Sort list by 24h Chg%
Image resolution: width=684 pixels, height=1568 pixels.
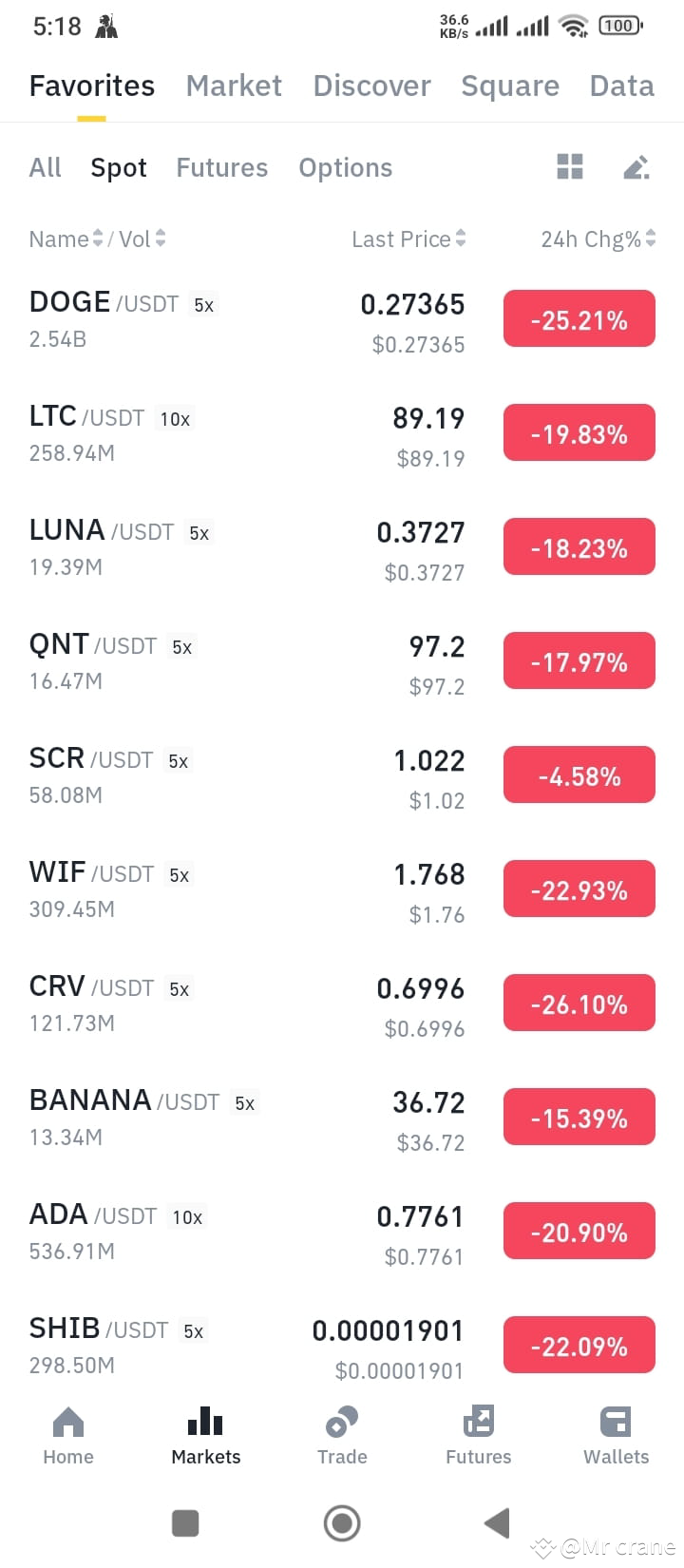tap(598, 239)
